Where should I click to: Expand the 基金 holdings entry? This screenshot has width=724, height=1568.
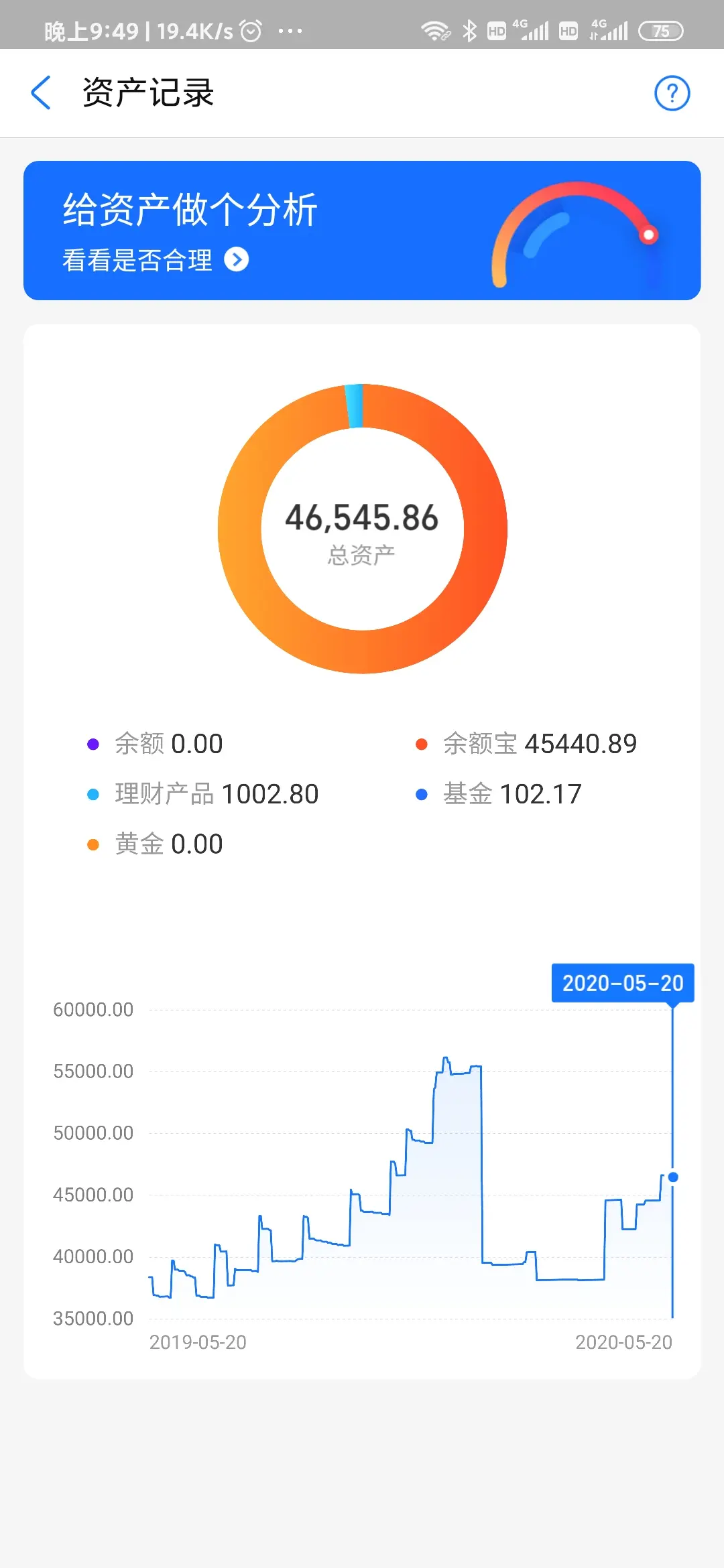[509, 793]
